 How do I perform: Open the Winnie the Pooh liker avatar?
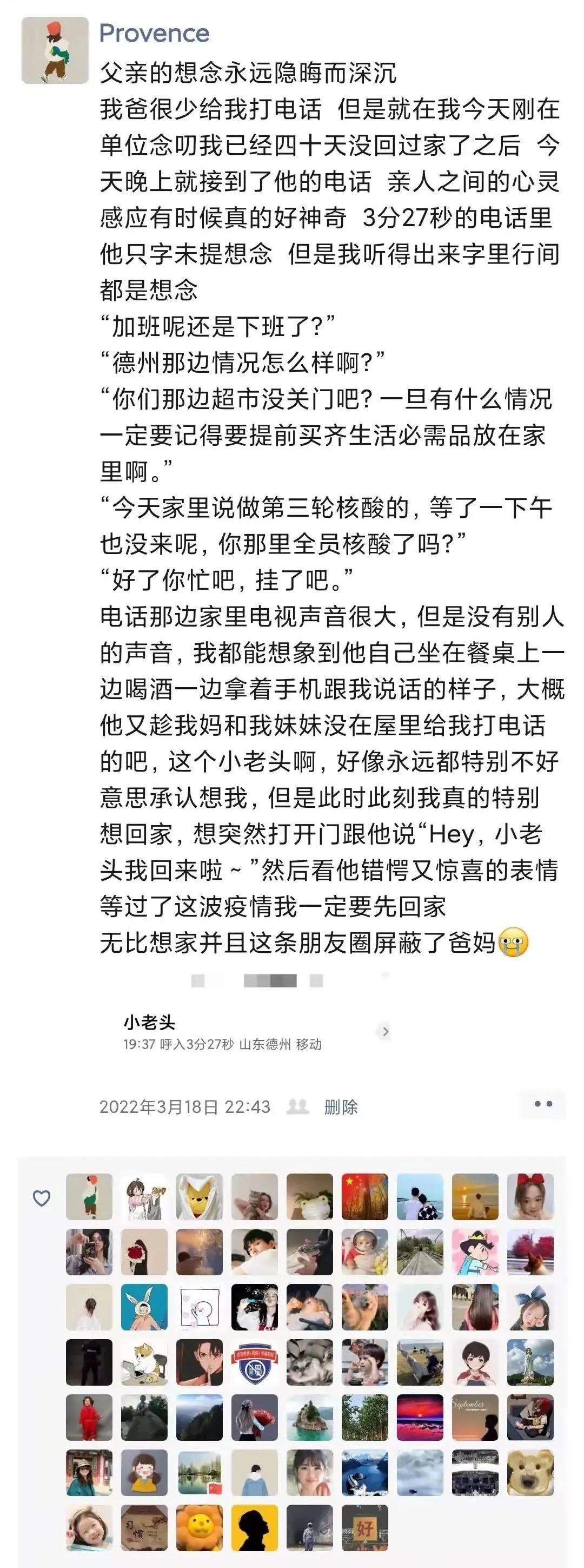tap(200, 1197)
